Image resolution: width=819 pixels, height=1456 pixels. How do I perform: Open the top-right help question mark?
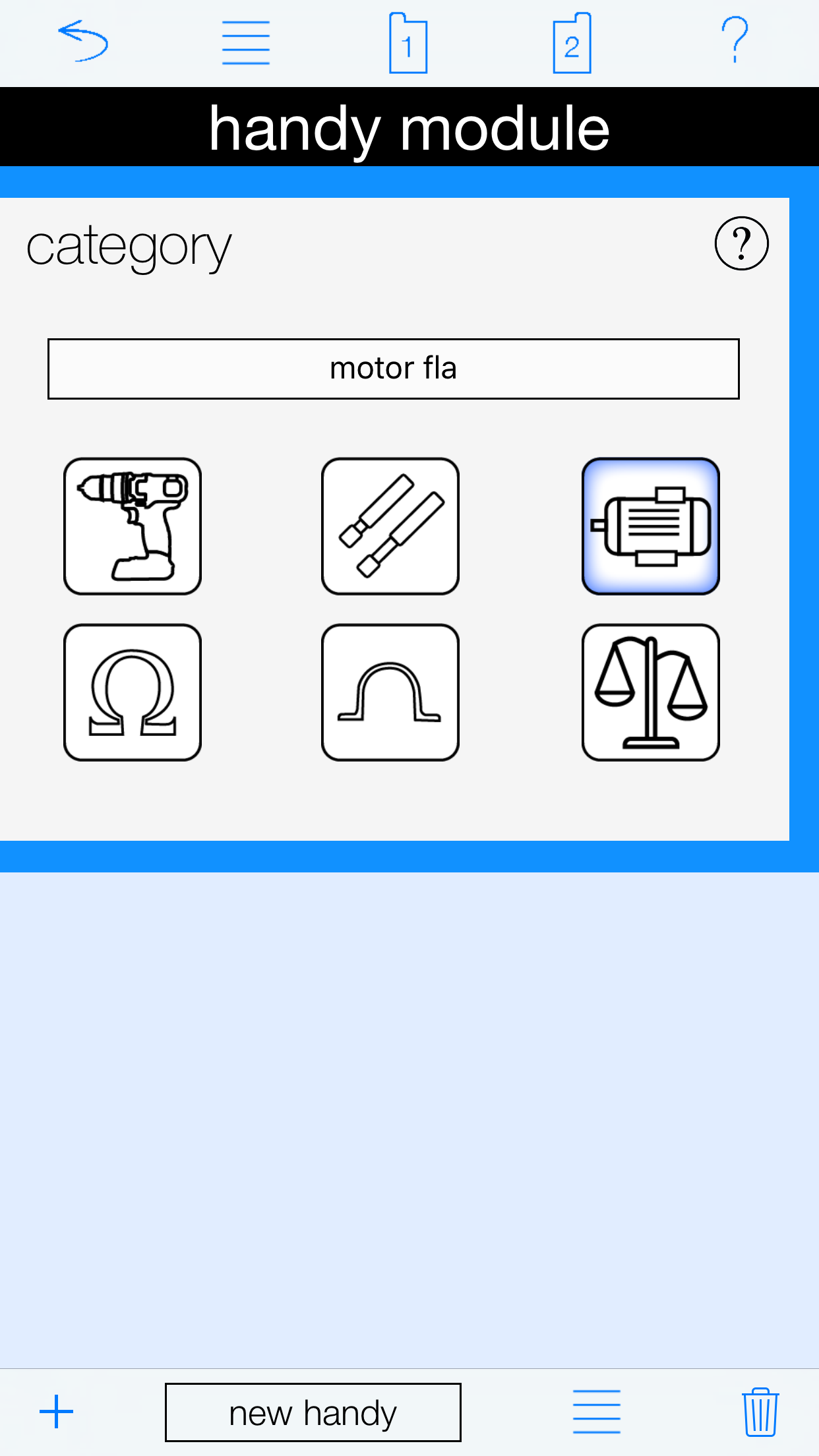click(x=734, y=42)
